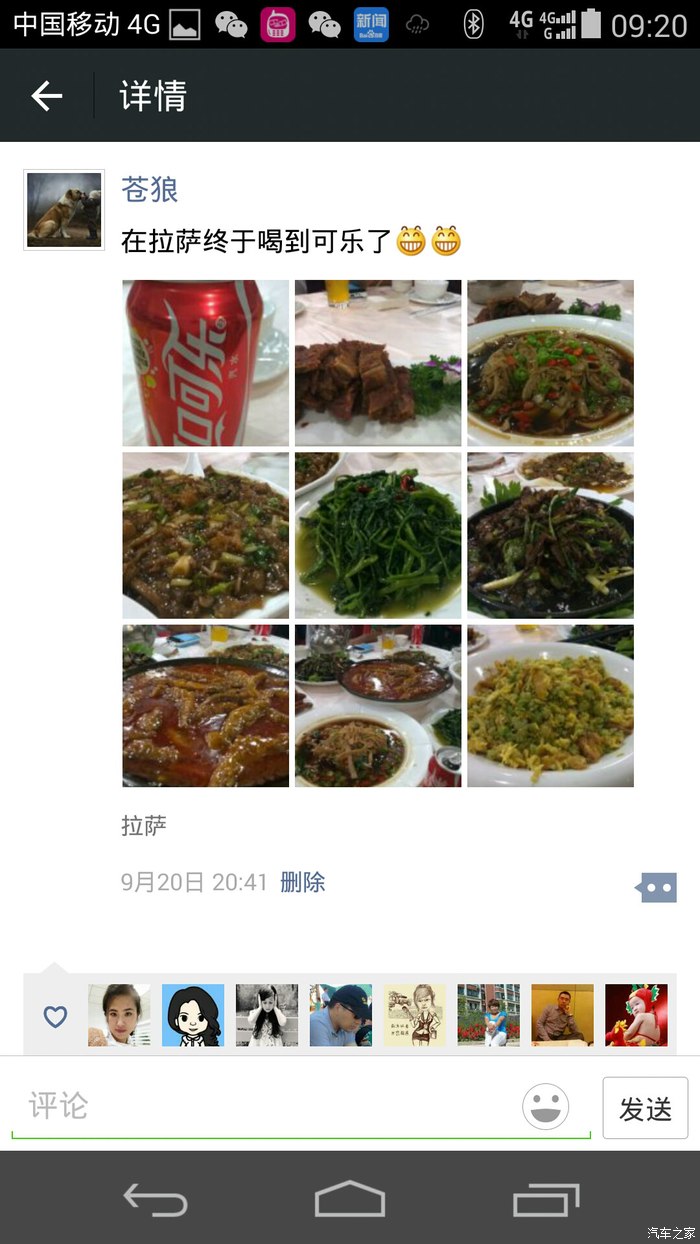Open the green vegetable dish photo
This screenshot has height=1244, width=700.
coord(378,536)
